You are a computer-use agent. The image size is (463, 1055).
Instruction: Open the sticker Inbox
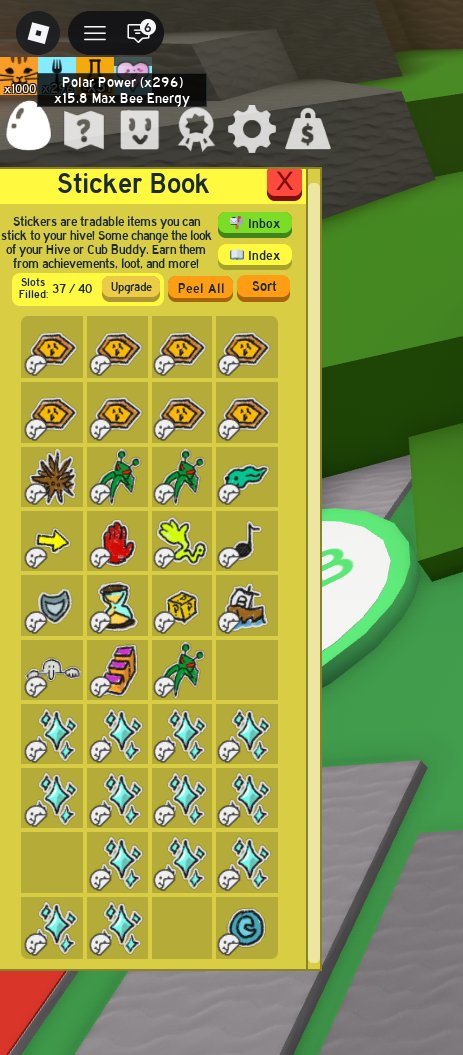(254, 224)
